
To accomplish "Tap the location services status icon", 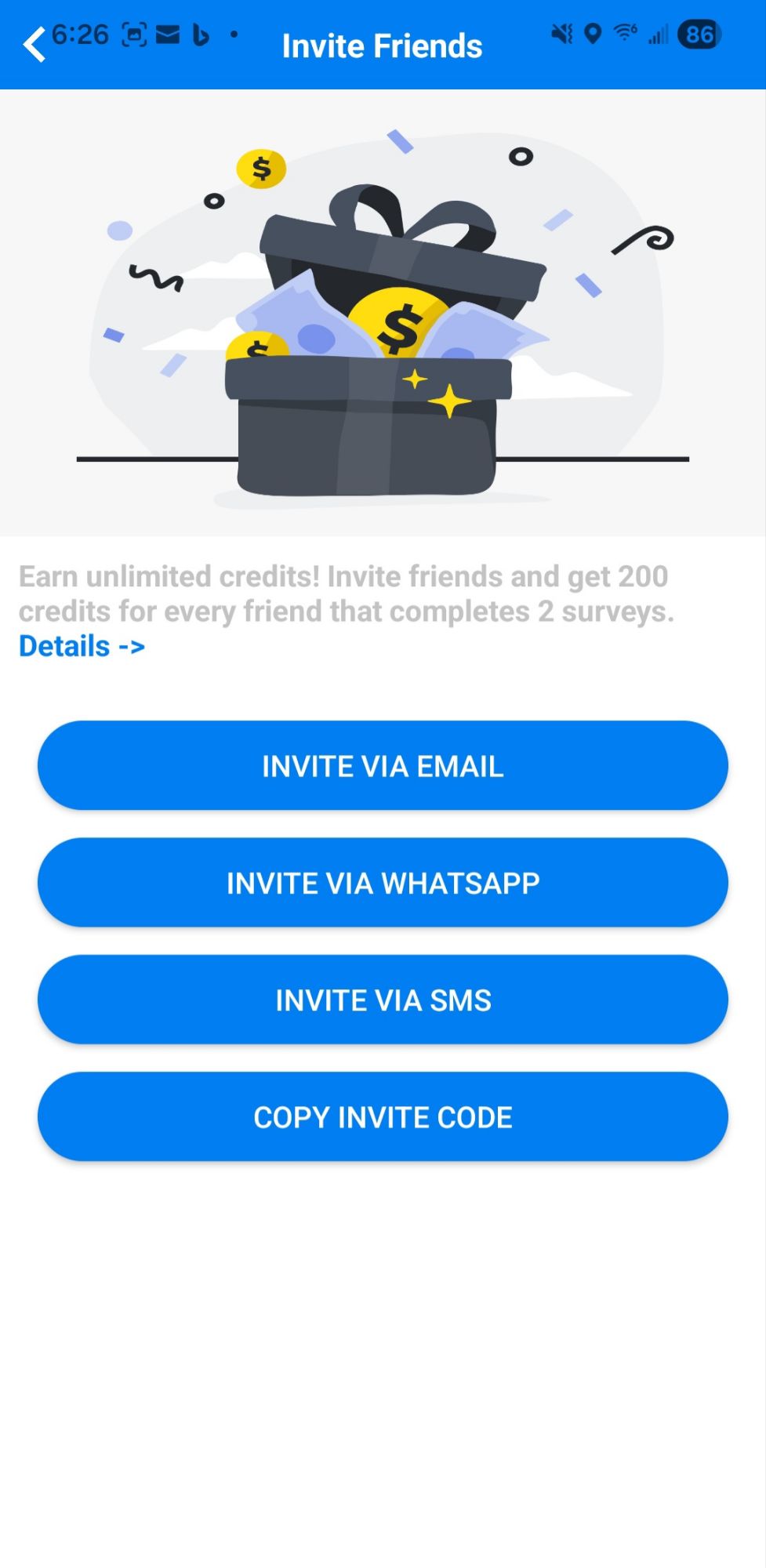I will (x=594, y=34).
